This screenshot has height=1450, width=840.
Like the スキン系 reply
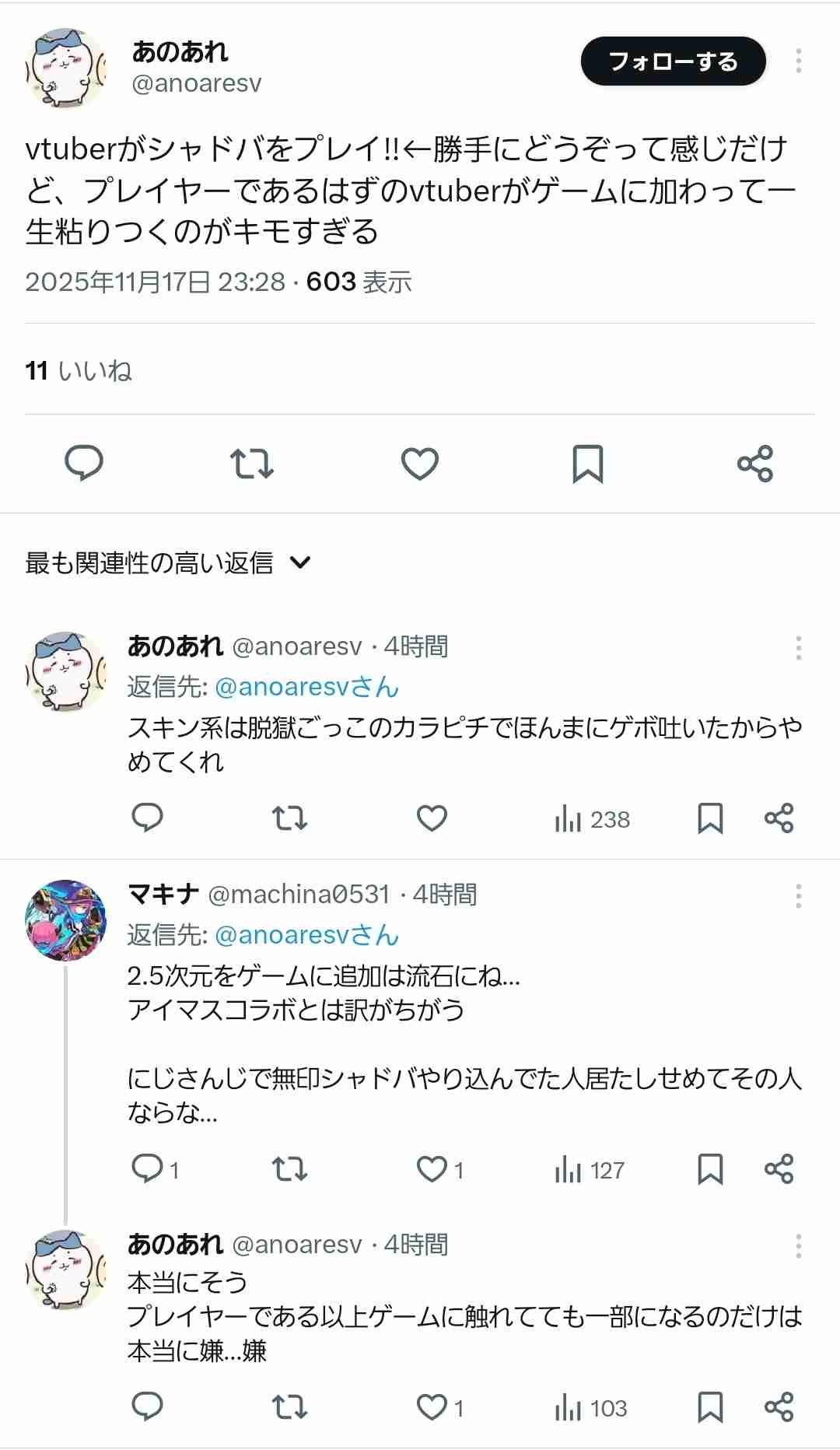pyautogui.click(x=432, y=818)
